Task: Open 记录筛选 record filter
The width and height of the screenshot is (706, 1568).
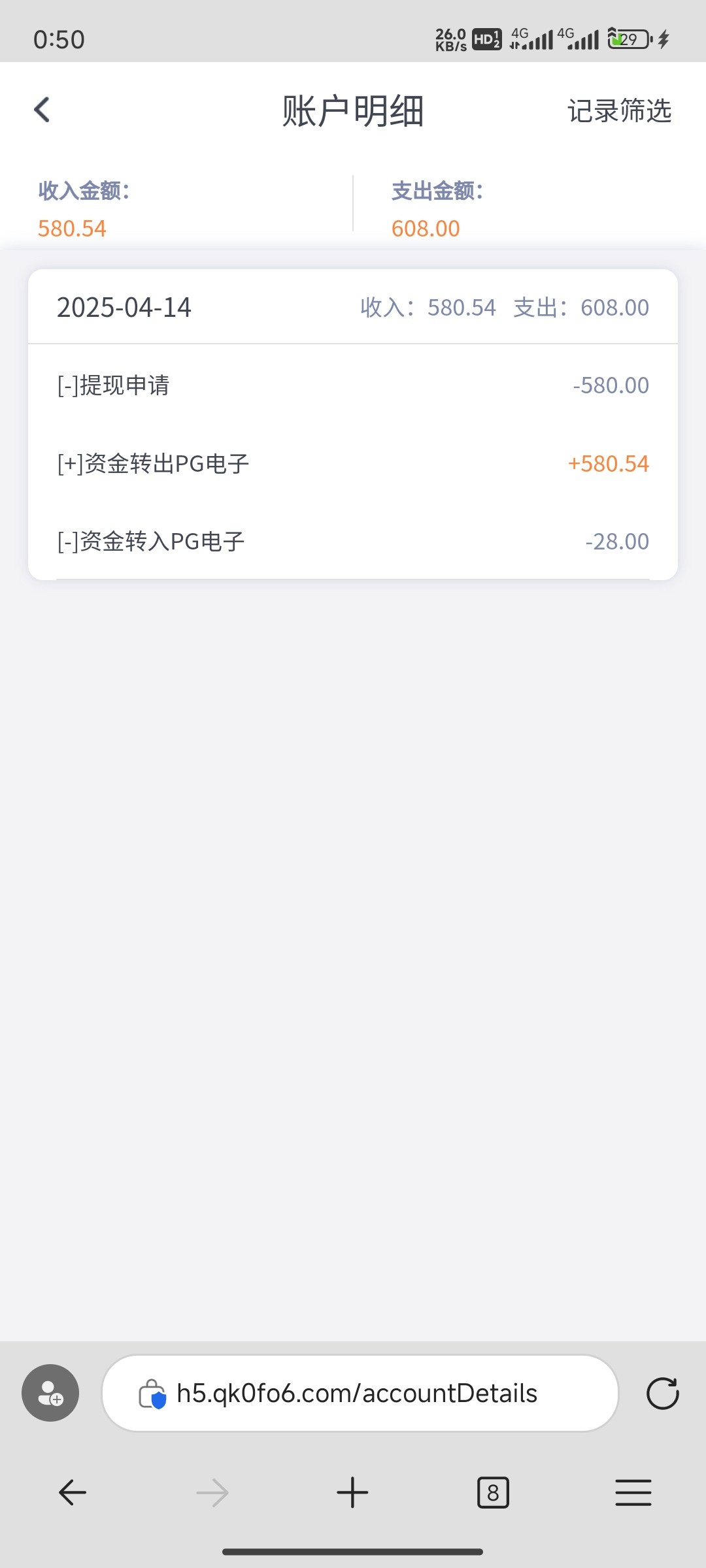Action: pyautogui.click(x=619, y=110)
